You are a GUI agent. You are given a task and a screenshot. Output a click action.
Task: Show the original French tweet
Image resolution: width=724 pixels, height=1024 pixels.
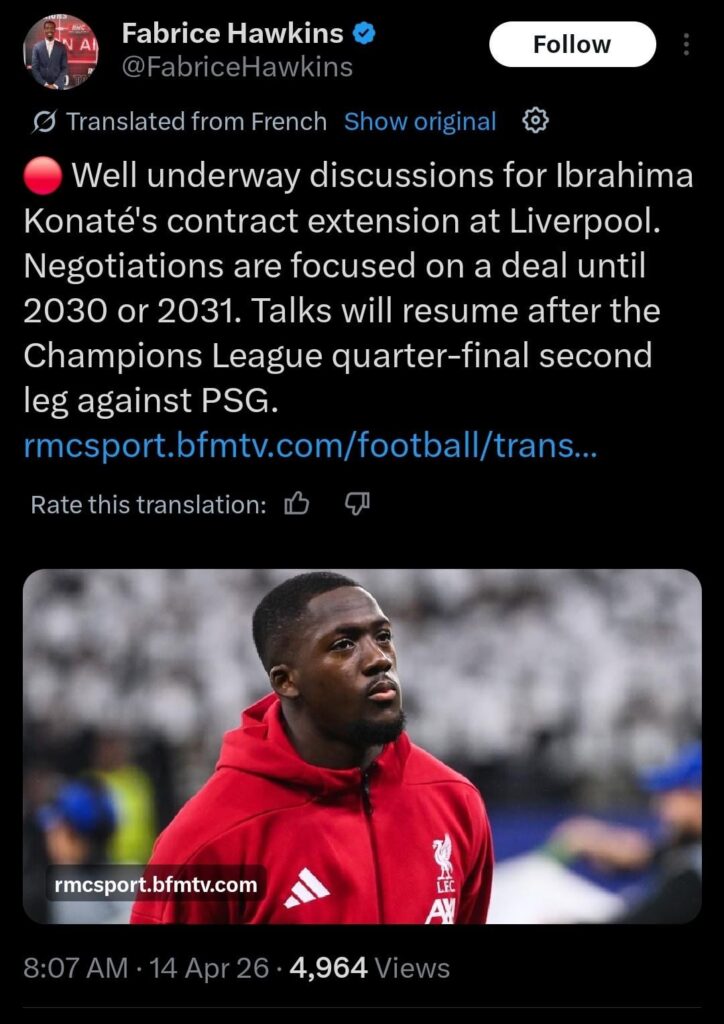pyautogui.click(x=420, y=121)
